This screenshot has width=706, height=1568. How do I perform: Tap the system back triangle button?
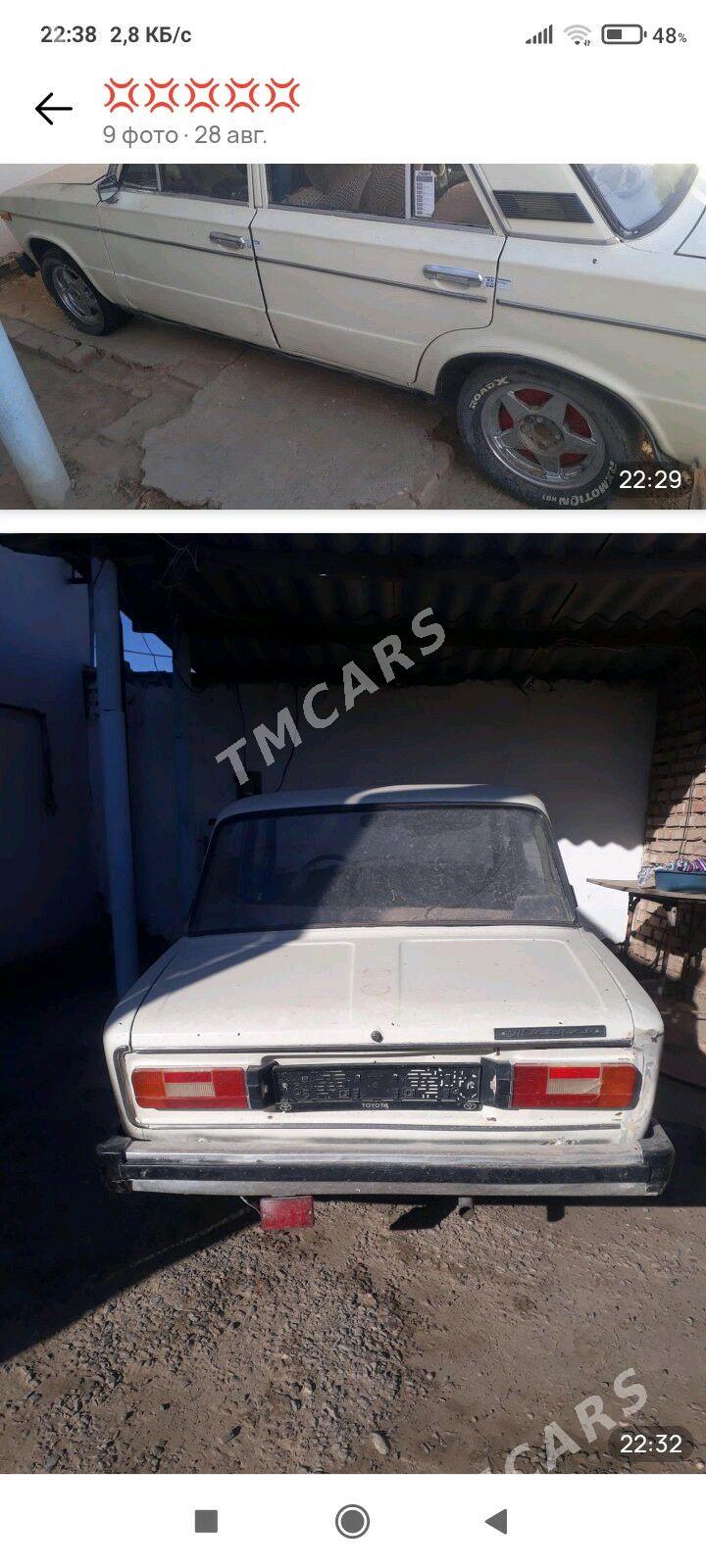tap(497, 1521)
